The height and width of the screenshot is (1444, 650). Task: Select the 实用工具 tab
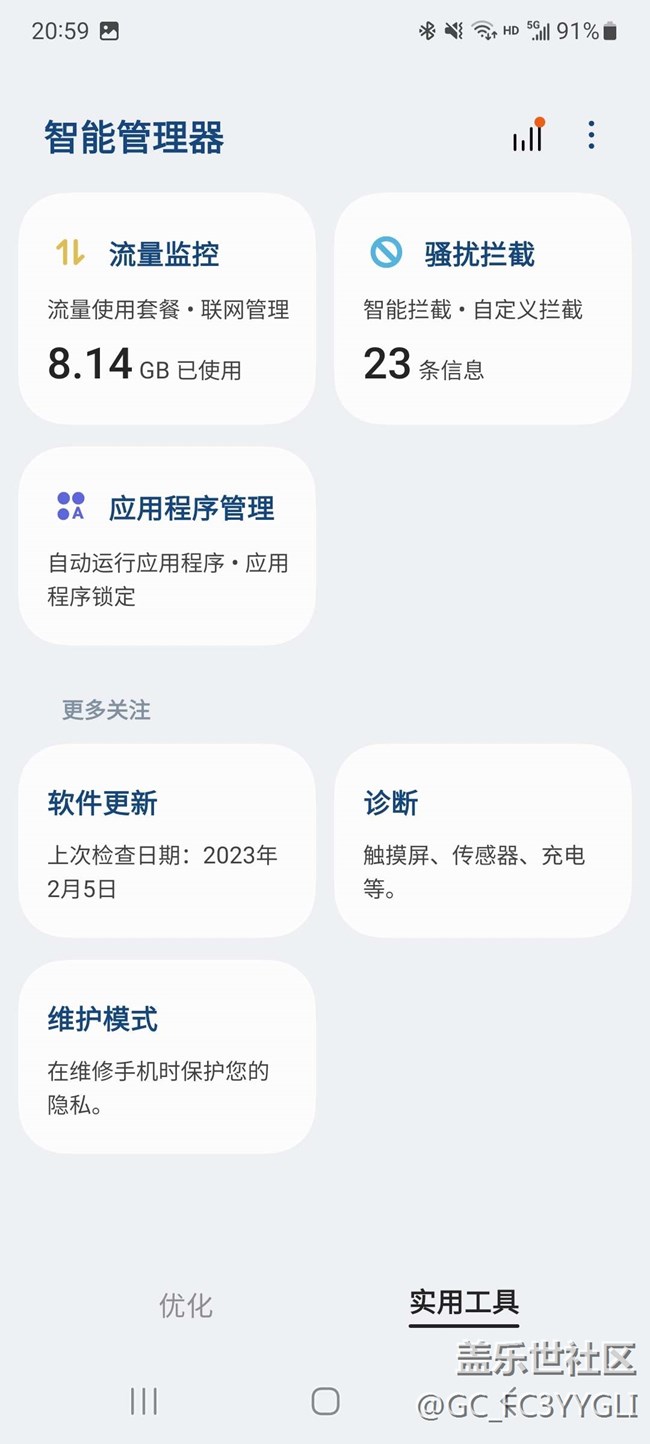pos(464,1303)
